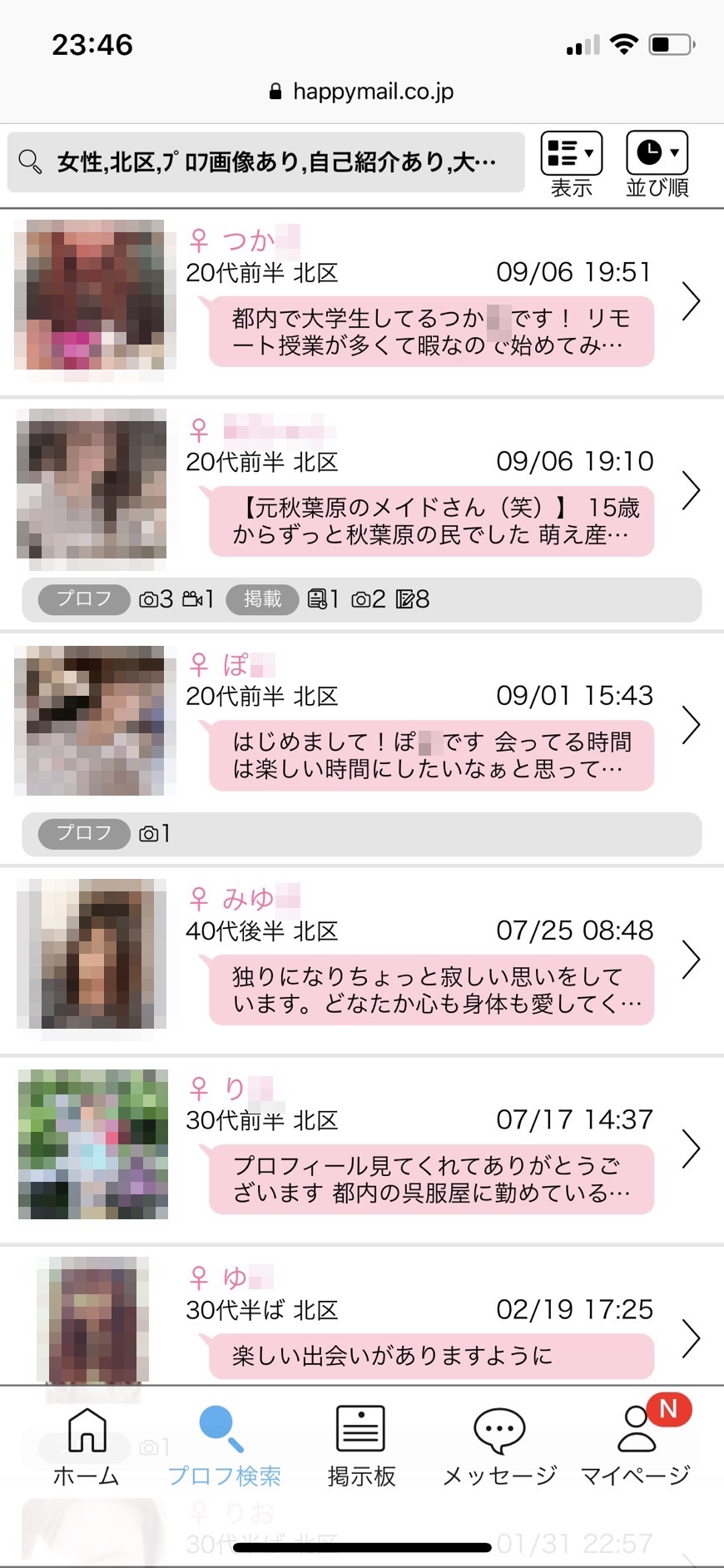Screen dimensions: 724x1568
Task: Expand つか's profile via the right chevron
Action: (692, 301)
